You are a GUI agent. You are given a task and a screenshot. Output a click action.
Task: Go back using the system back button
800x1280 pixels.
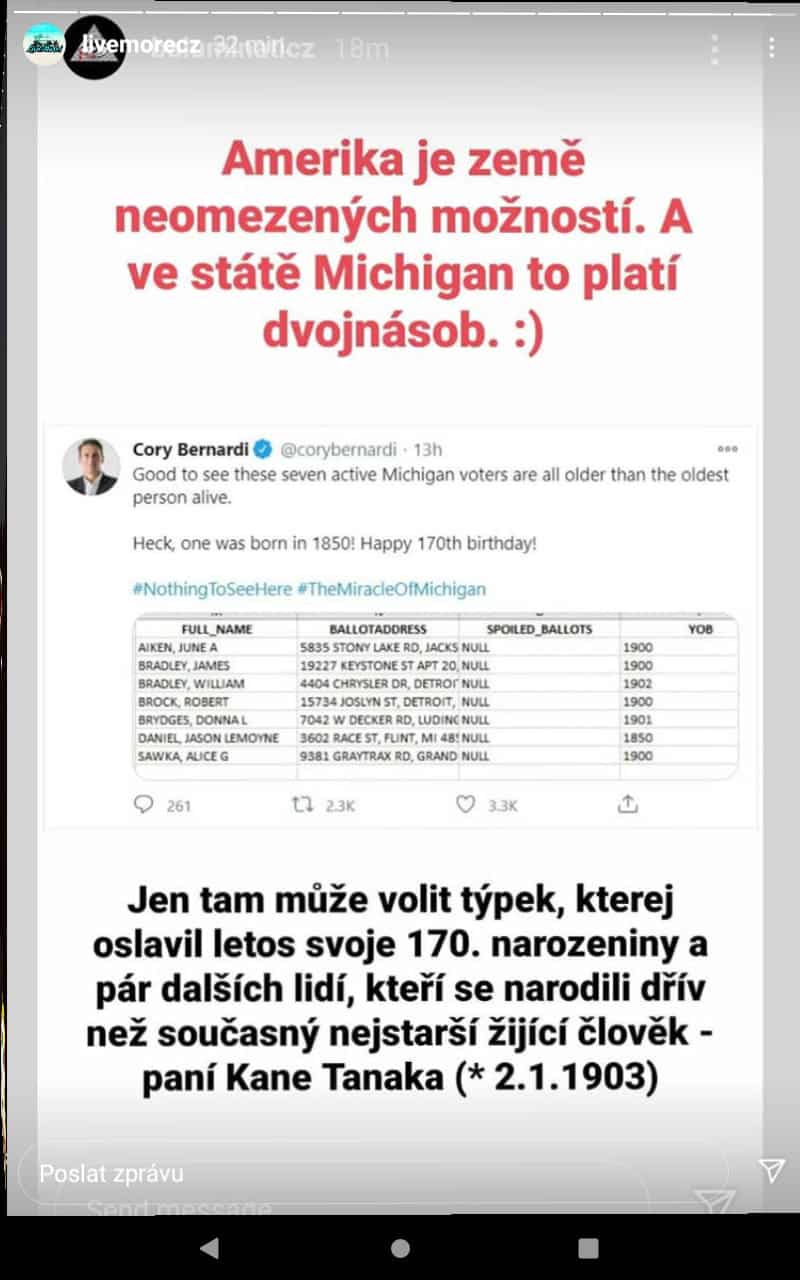(209, 1247)
